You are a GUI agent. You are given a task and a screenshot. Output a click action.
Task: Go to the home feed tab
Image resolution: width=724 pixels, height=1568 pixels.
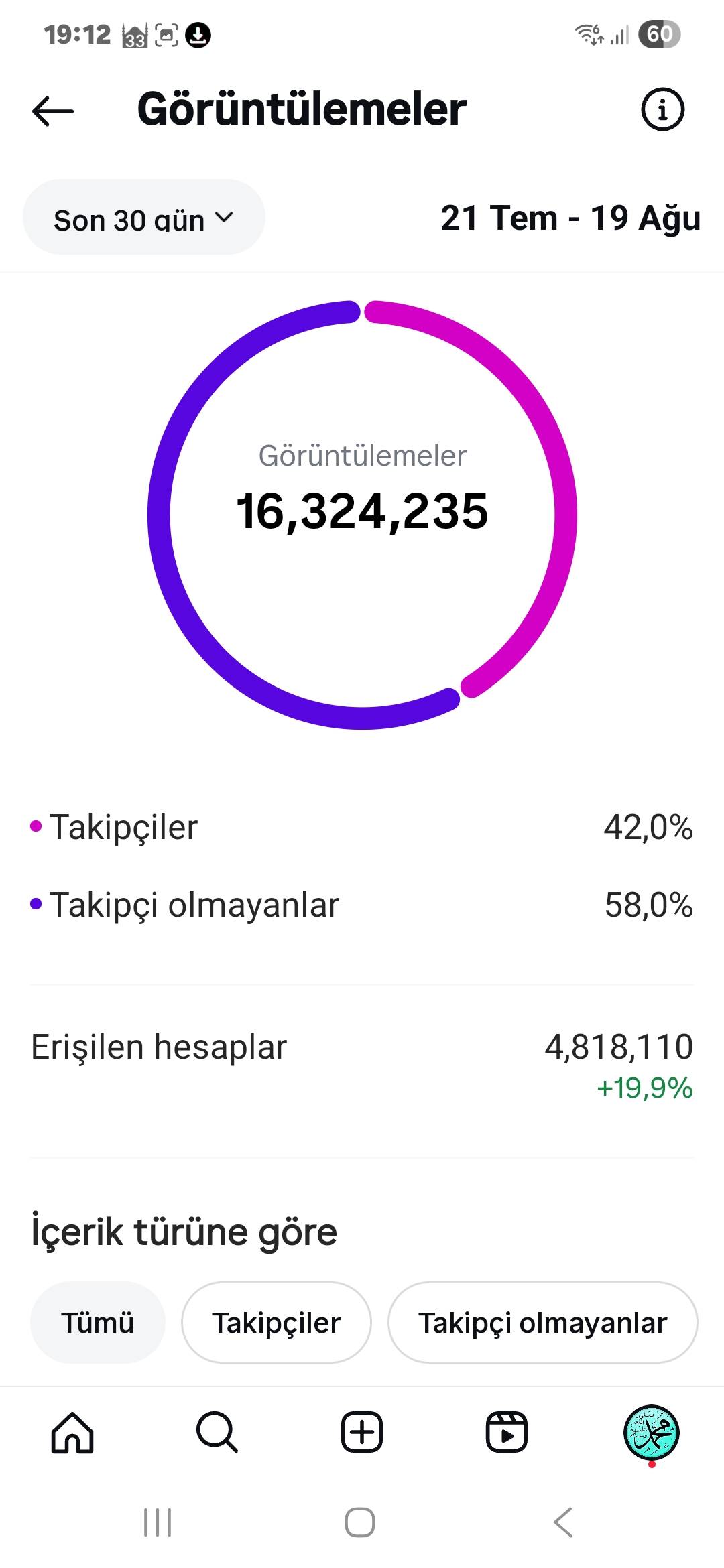(x=72, y=1433)
